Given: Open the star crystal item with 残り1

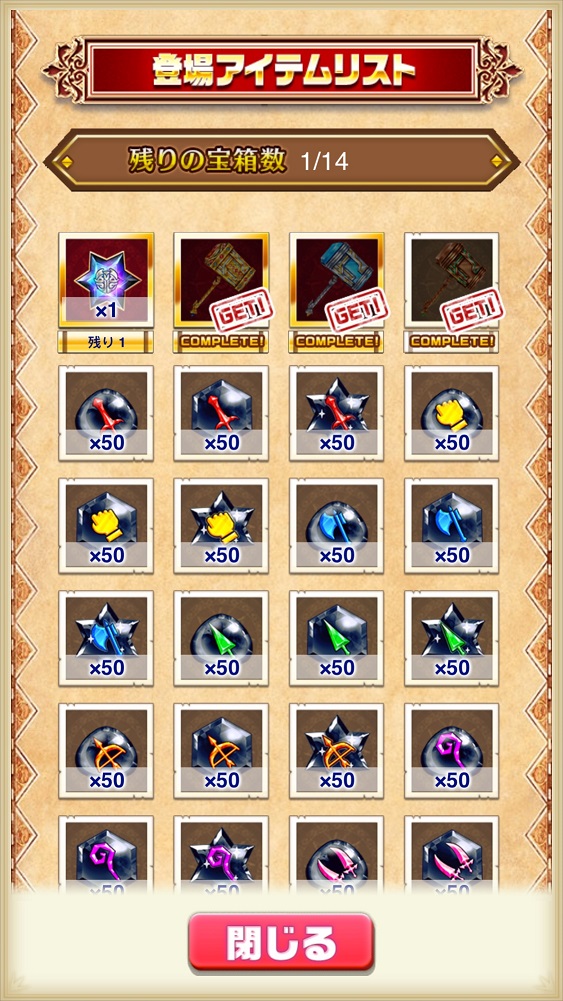Looking at the screenshot, I should click(x=106, y=280).
